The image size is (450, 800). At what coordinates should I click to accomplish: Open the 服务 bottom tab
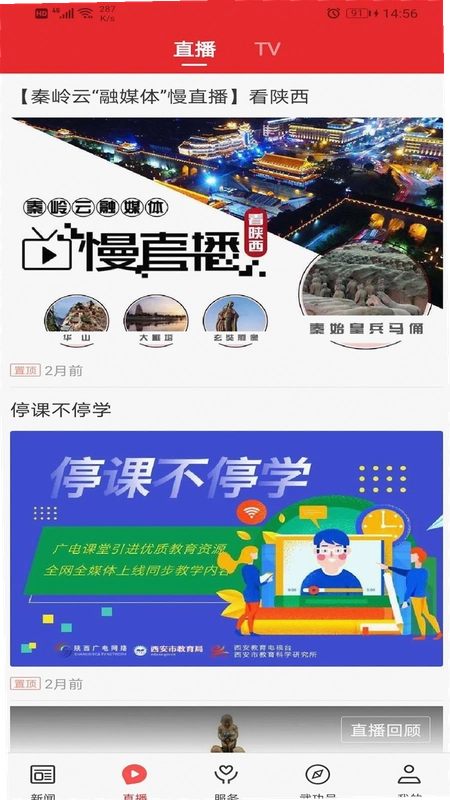pos(226,781)
